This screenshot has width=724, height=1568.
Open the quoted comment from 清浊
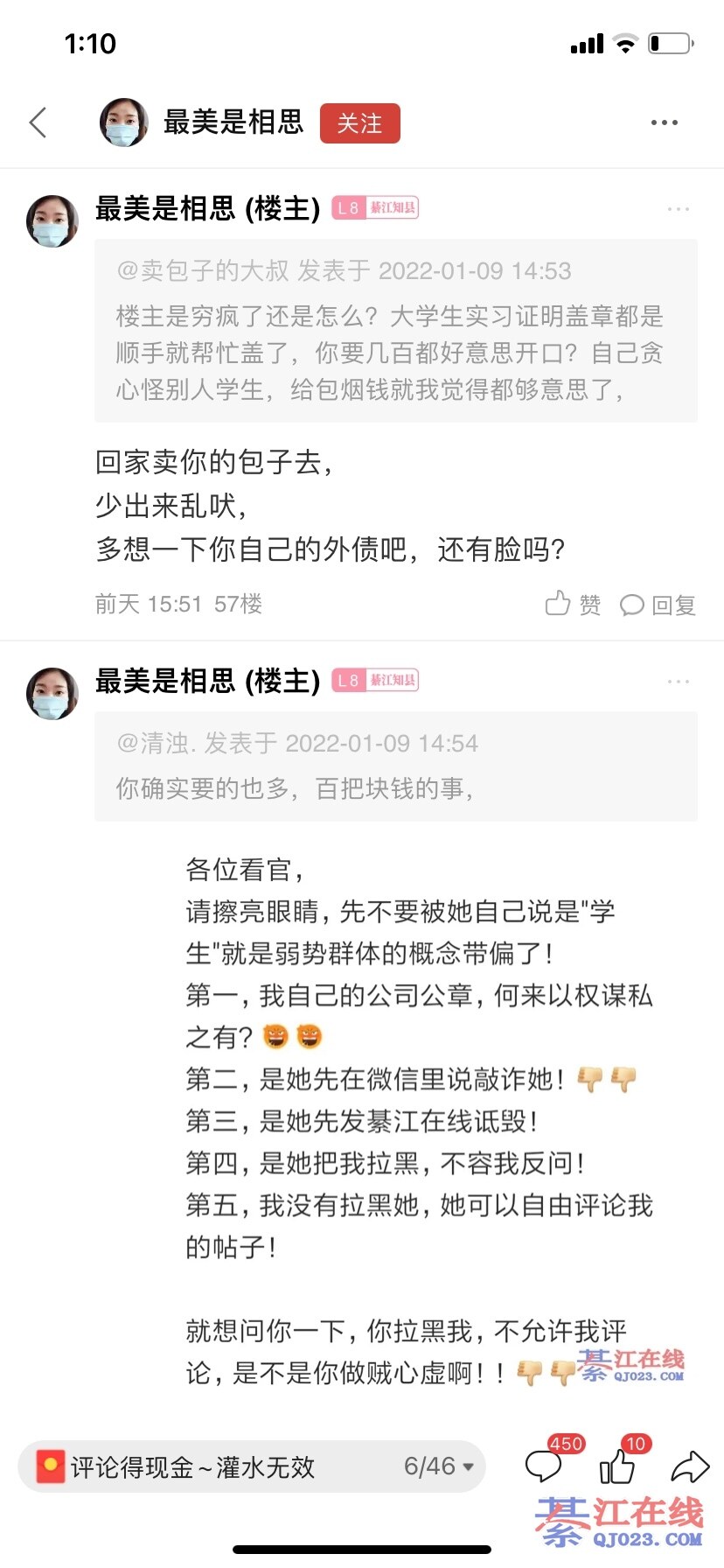pyautogui.click(x=396, y=766)
